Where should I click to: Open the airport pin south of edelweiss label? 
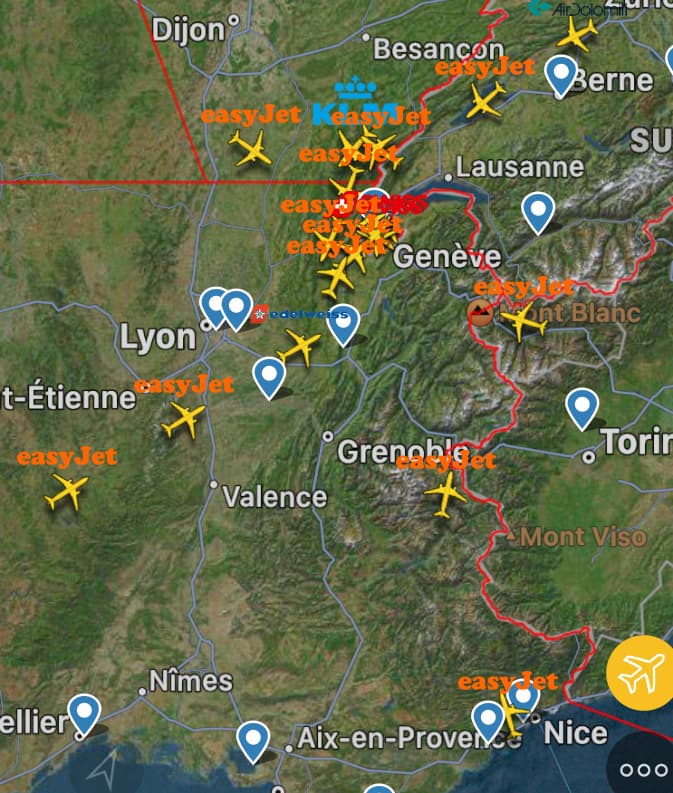[x=269, y=376]
